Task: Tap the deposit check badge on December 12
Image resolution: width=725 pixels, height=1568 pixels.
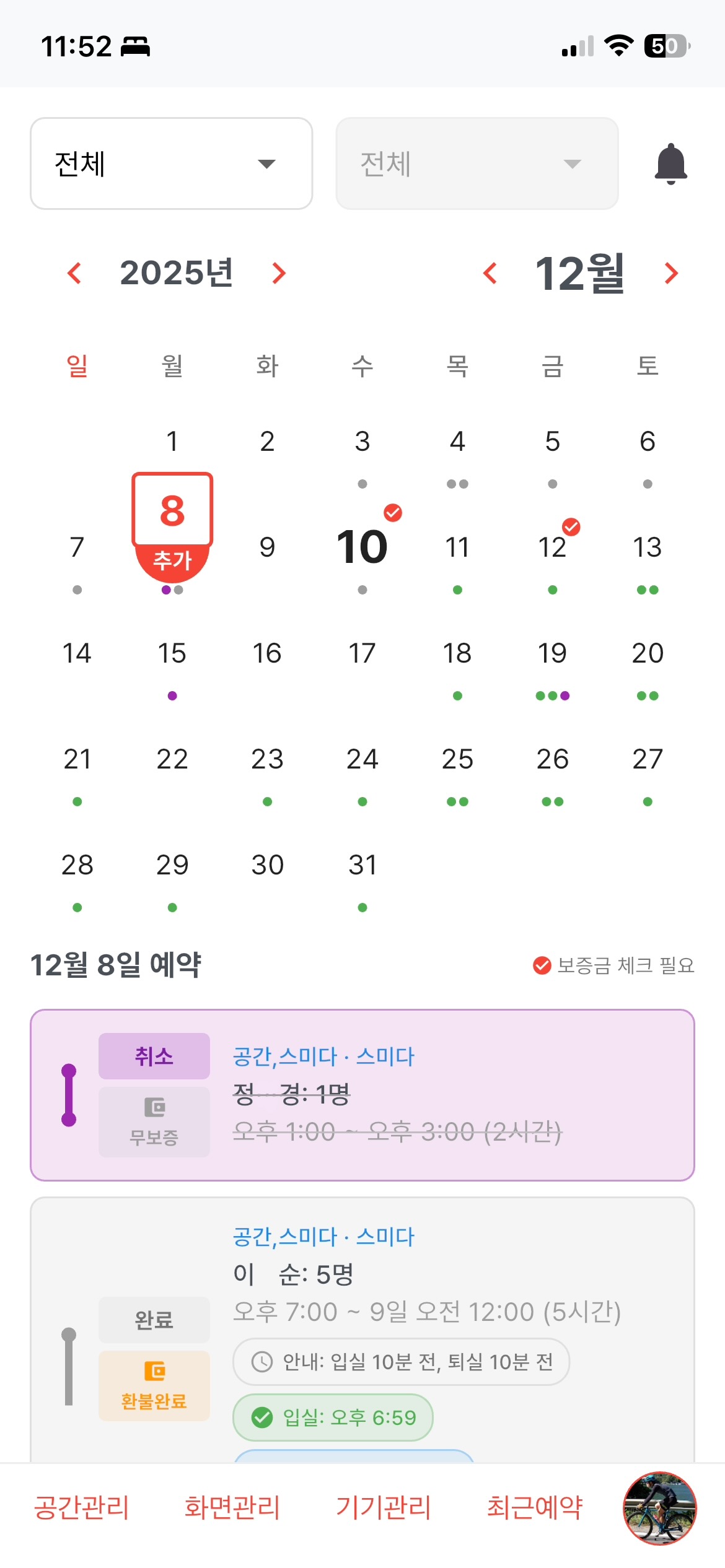Action: tap(571, 528)
